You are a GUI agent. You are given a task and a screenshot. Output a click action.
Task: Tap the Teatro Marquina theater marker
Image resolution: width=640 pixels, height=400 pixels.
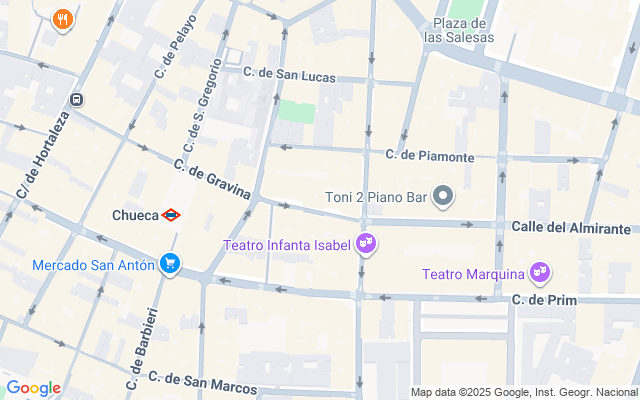[541, 272]
